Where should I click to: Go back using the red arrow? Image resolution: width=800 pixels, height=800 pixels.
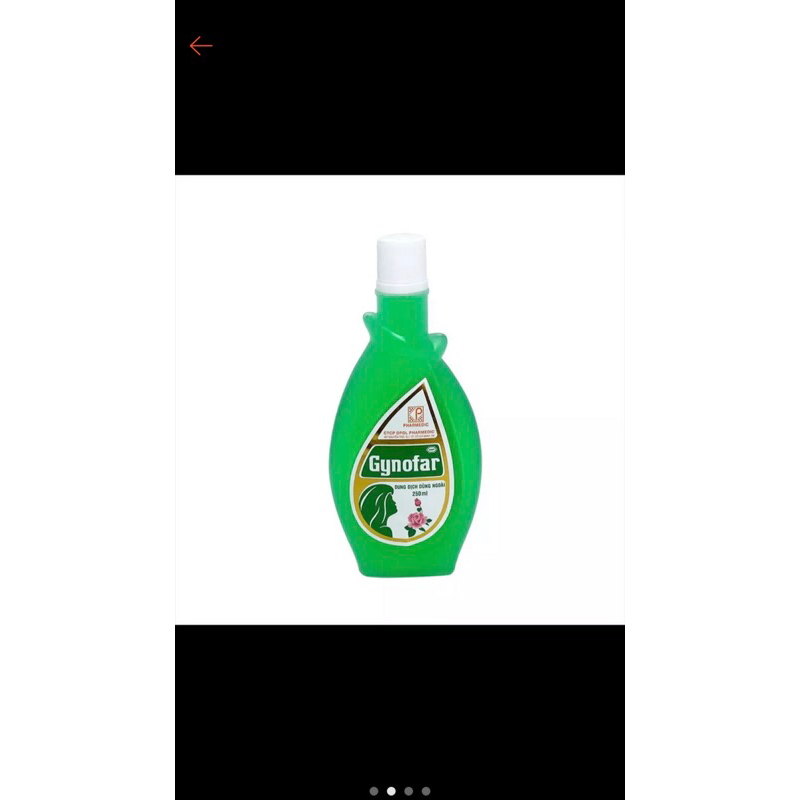[201, 46]
